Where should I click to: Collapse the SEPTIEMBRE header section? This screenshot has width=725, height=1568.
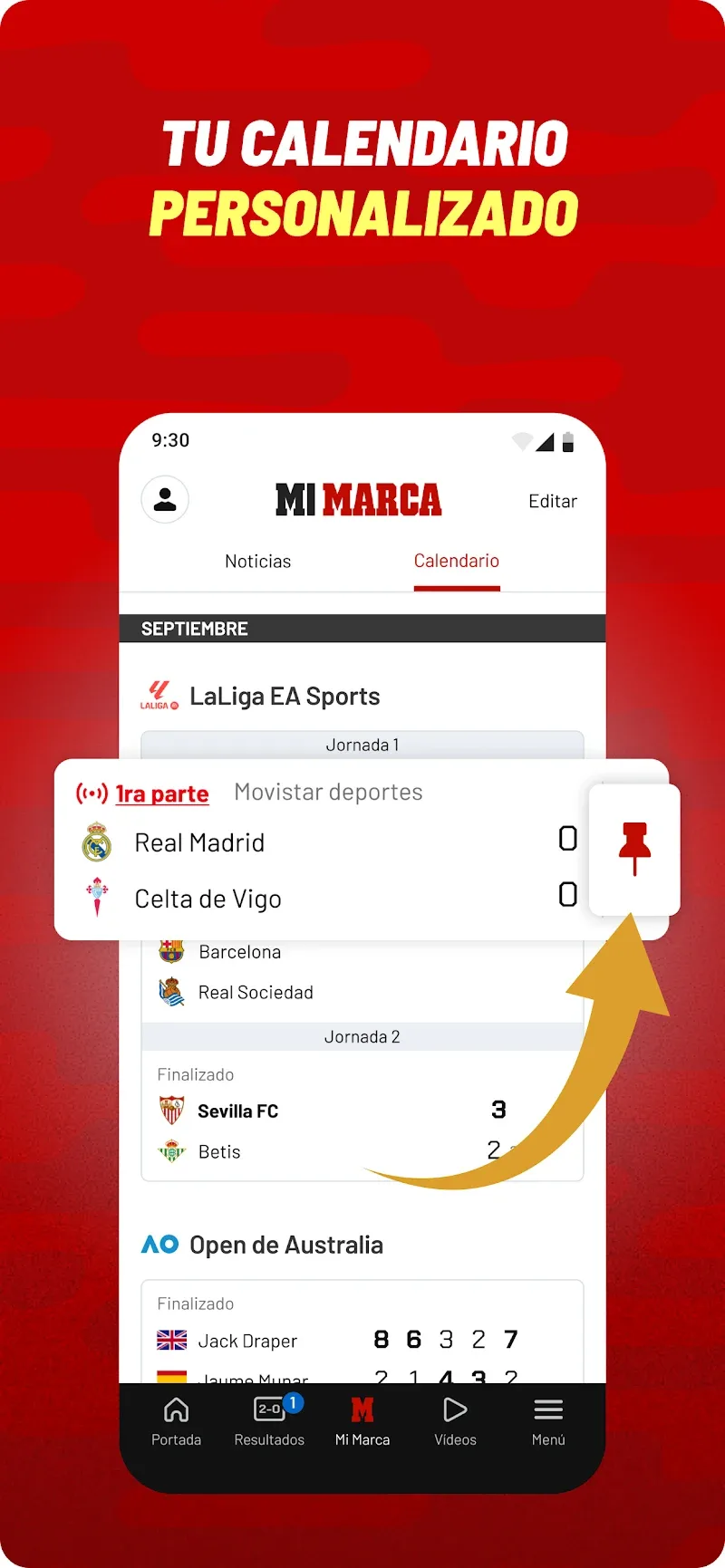tap(195, 628)
